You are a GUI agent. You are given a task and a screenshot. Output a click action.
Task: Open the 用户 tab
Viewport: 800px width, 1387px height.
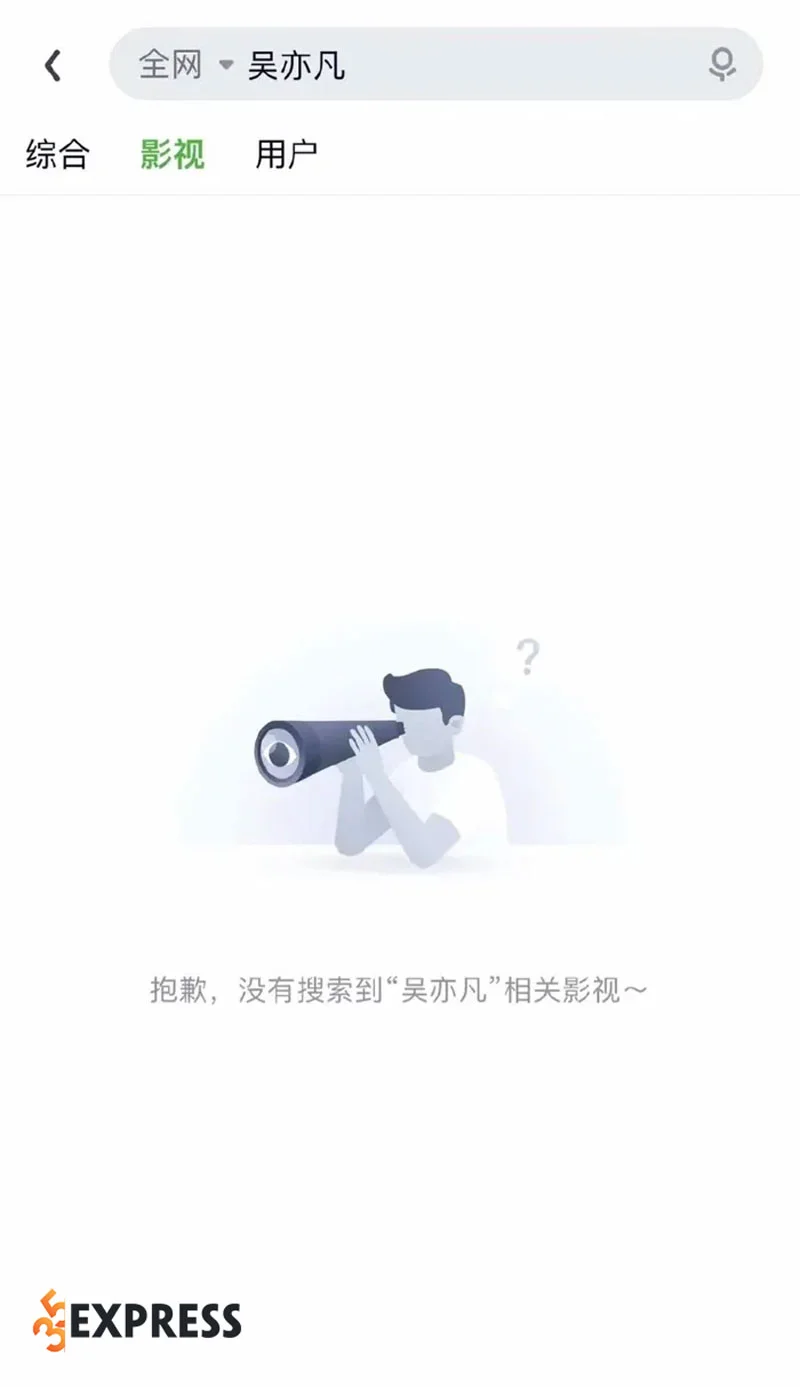[x=286, y=155]
